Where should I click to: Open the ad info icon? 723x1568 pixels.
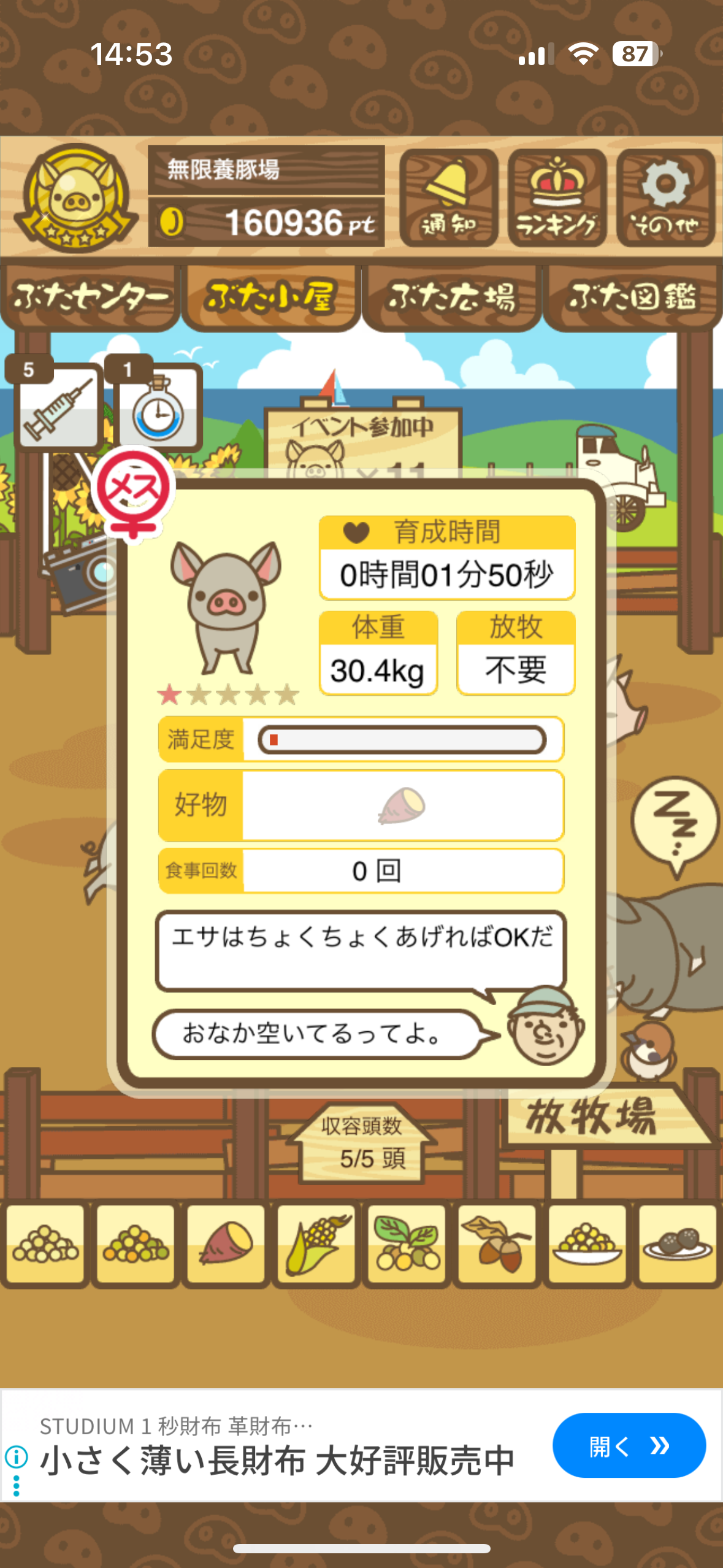(x=17, y=1456)
